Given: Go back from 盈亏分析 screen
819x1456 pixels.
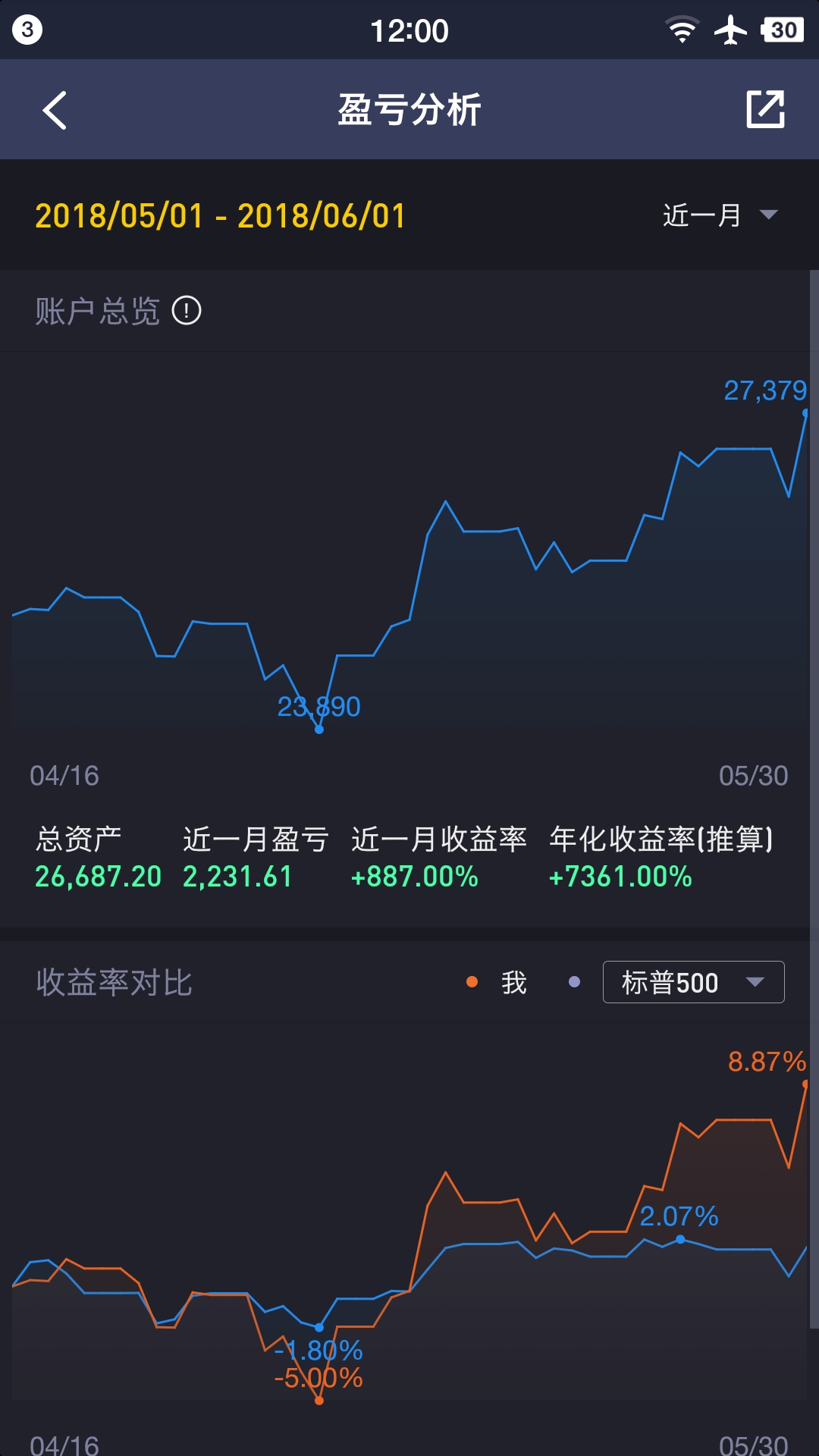Looking at the screenshot, I should [x=55, y=111].
